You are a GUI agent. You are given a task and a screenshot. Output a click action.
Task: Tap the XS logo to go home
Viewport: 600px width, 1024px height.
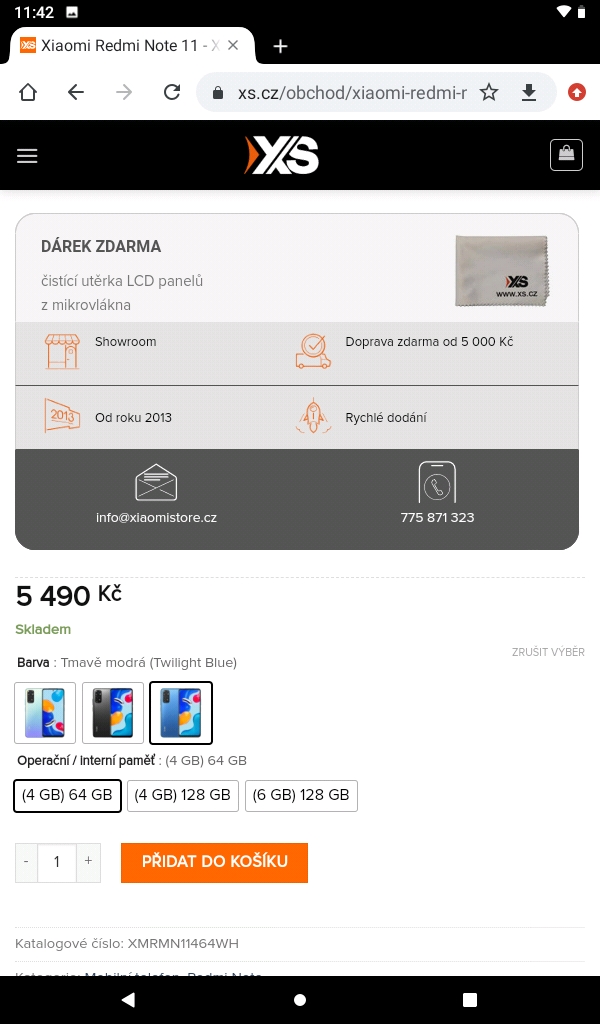(x=282, y=156)
